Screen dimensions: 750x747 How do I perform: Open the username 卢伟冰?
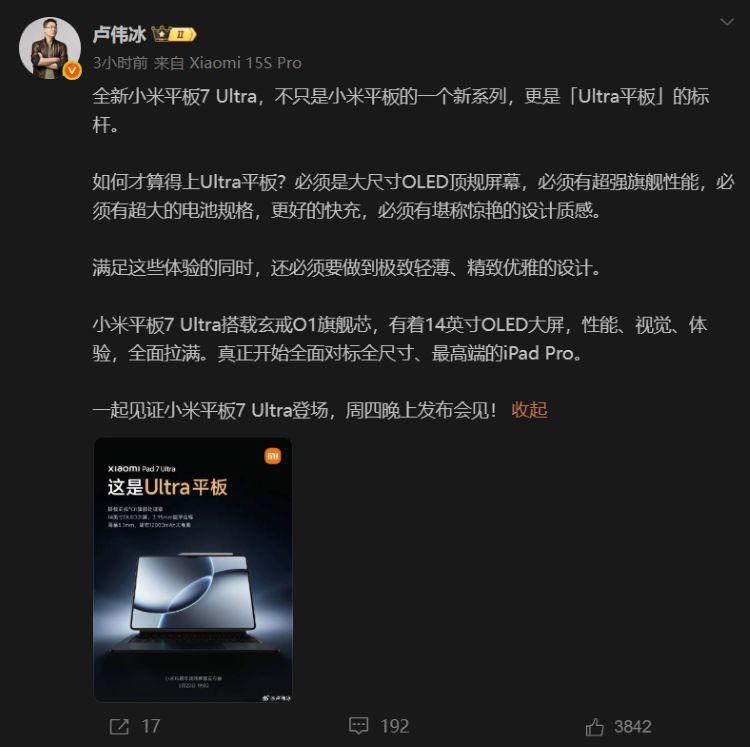point(119,35)
